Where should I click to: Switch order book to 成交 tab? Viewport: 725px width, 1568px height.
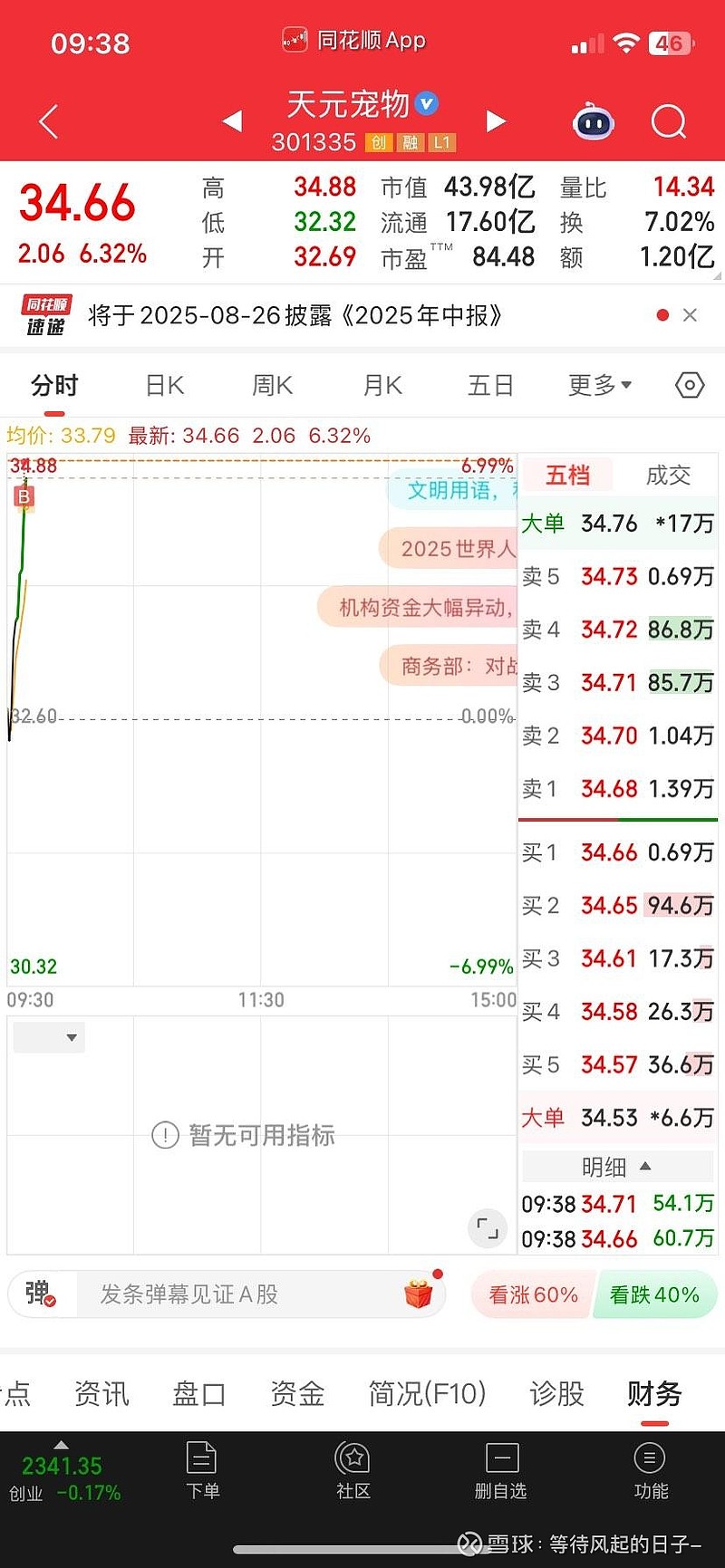[668, 475]
